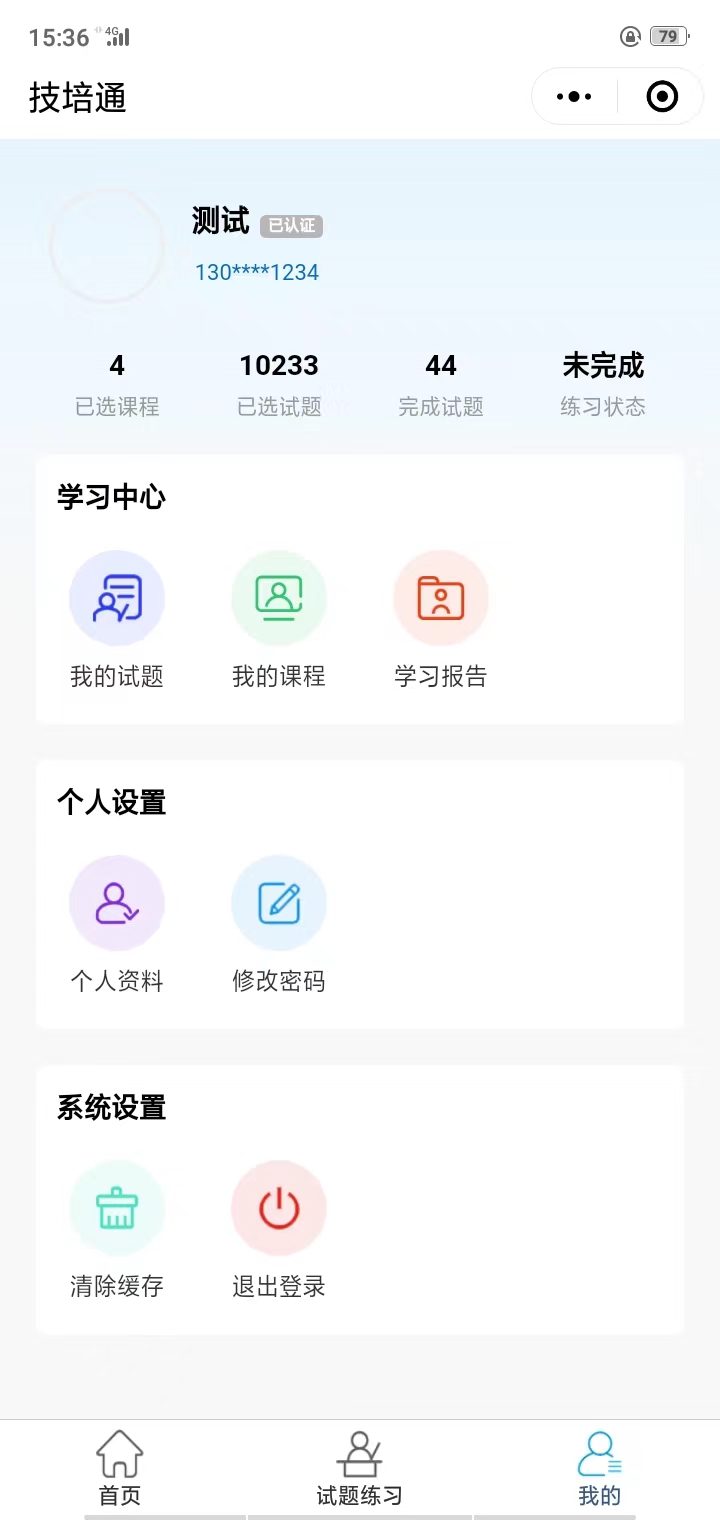Clear cache via 清除缓存 icon

(x=117, y=1207)
